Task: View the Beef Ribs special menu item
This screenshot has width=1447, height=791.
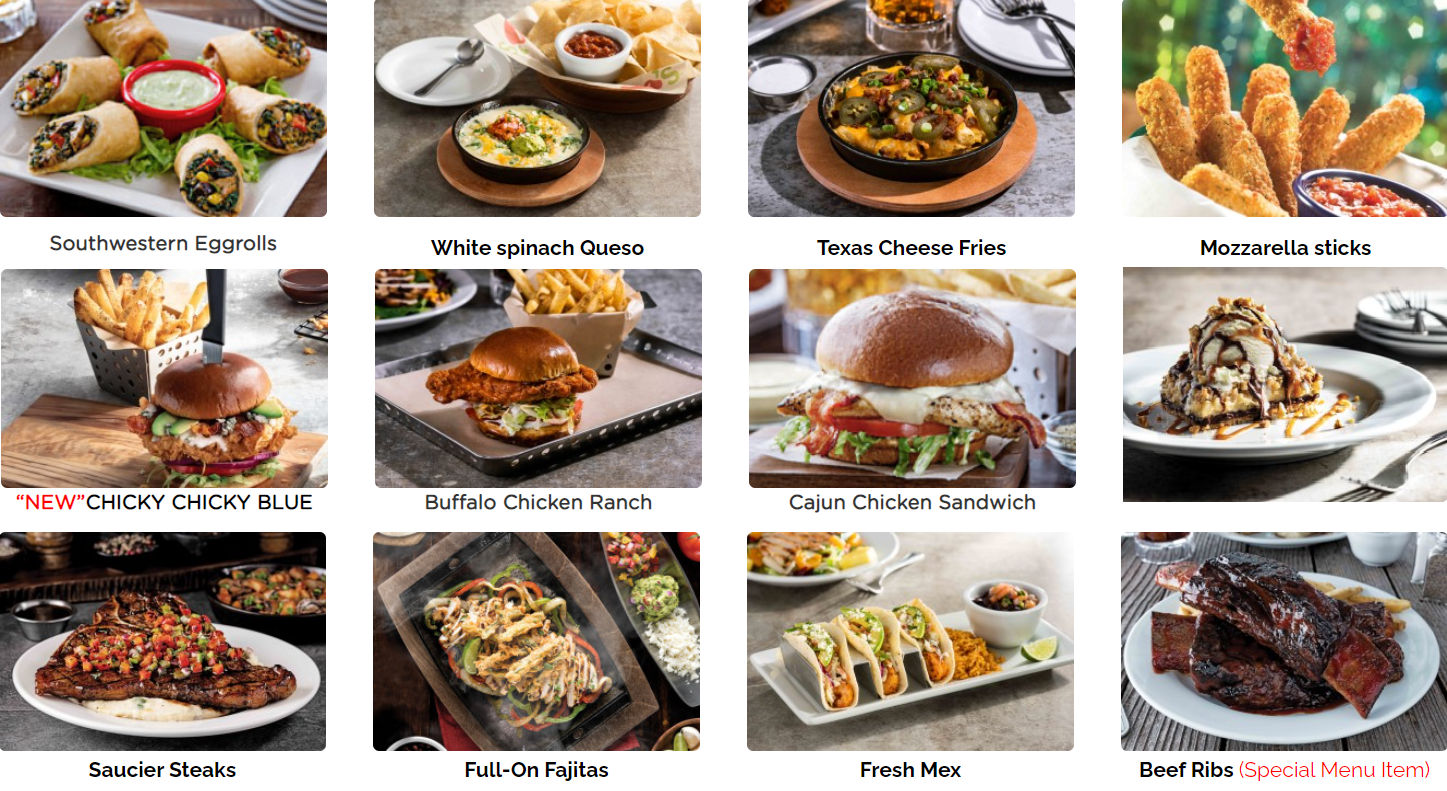Action: pos(1284,641)
